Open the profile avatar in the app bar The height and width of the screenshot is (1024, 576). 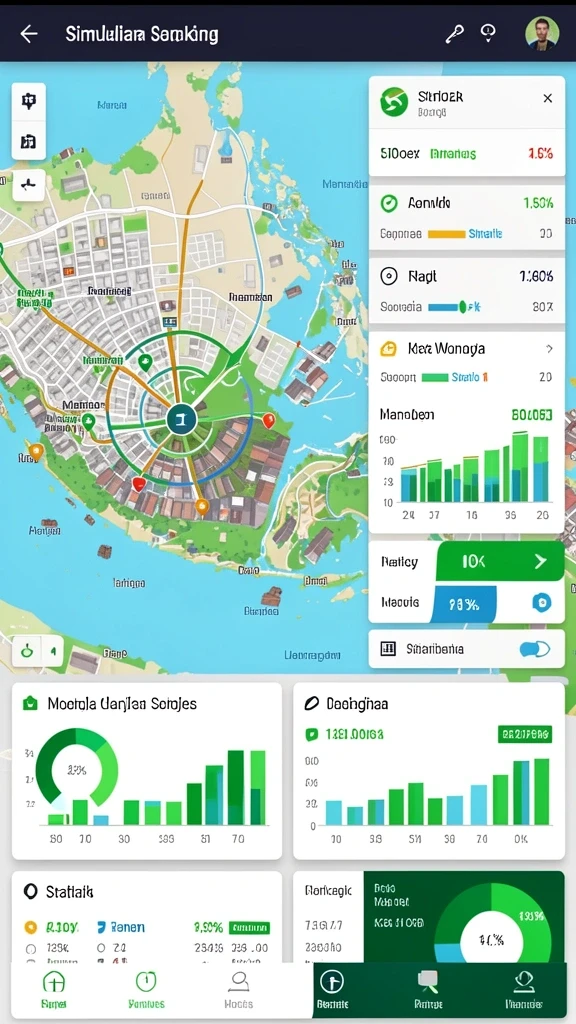tap(542, 33)
